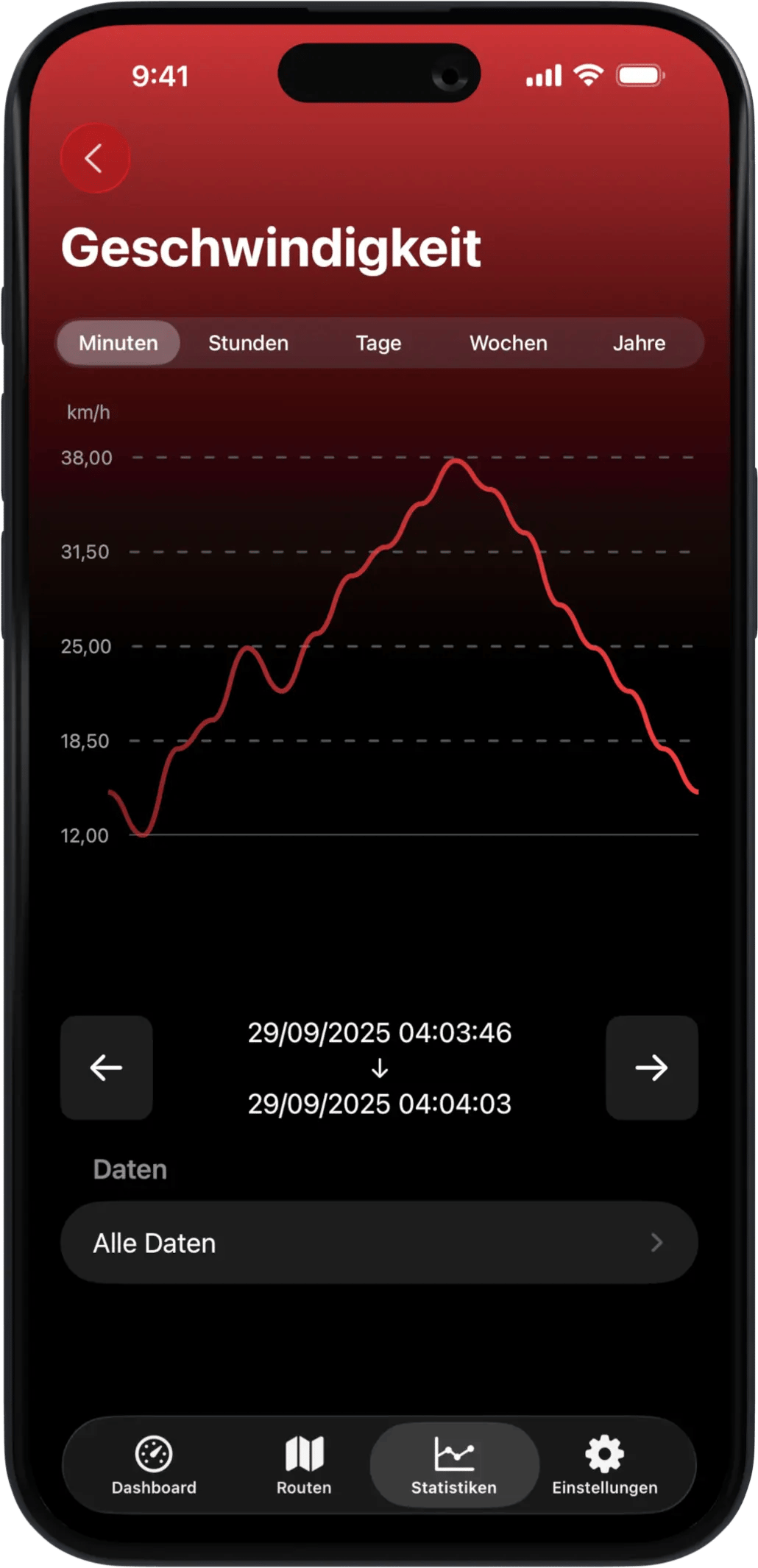Select the Minuten time range
758x1568 pixels.
pyautogui.click(x=118, y=343)
